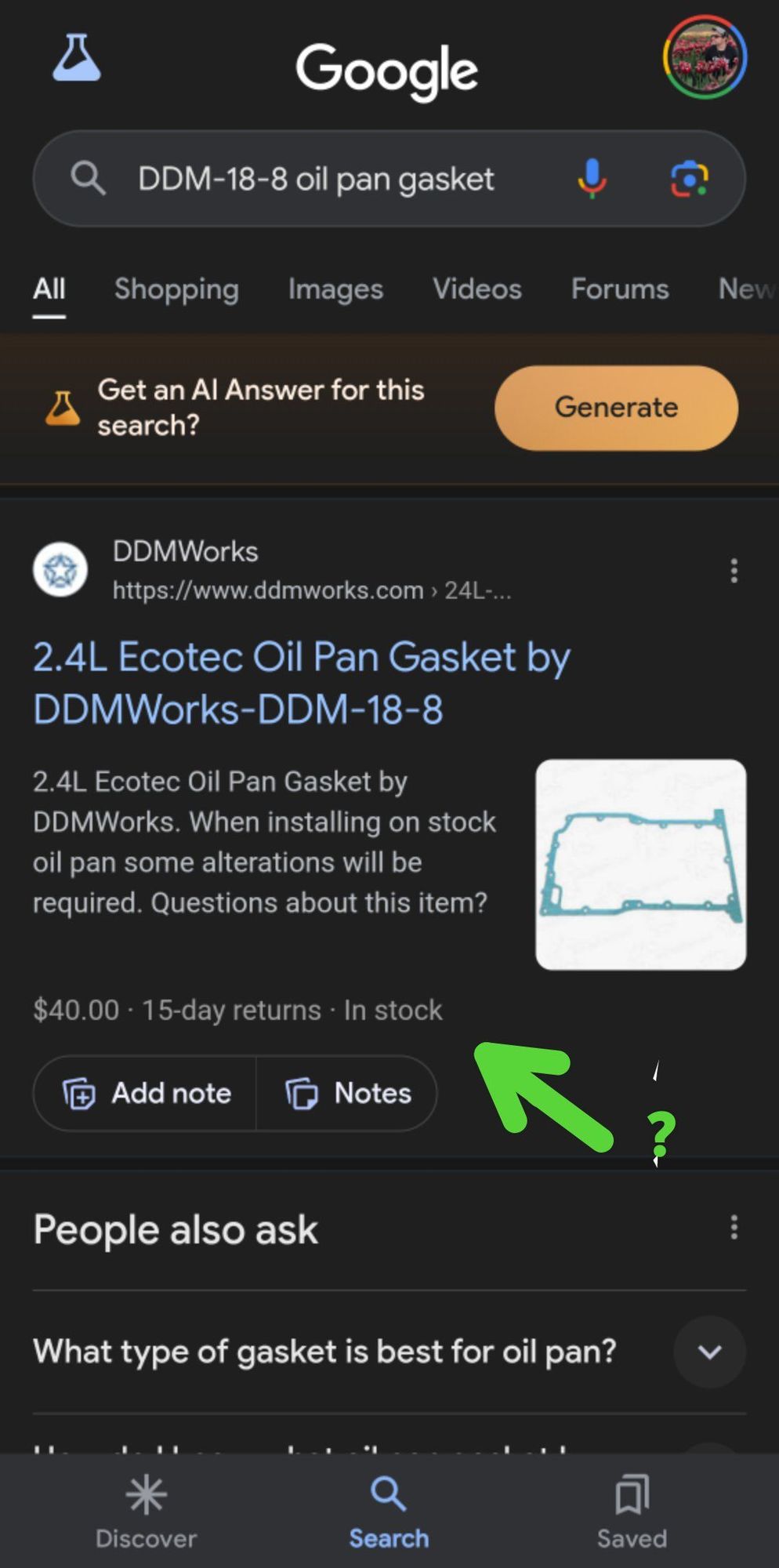Open Google Lens camera search
The width and height of the screenshot is (779, 1568).
tap(689, 179)
